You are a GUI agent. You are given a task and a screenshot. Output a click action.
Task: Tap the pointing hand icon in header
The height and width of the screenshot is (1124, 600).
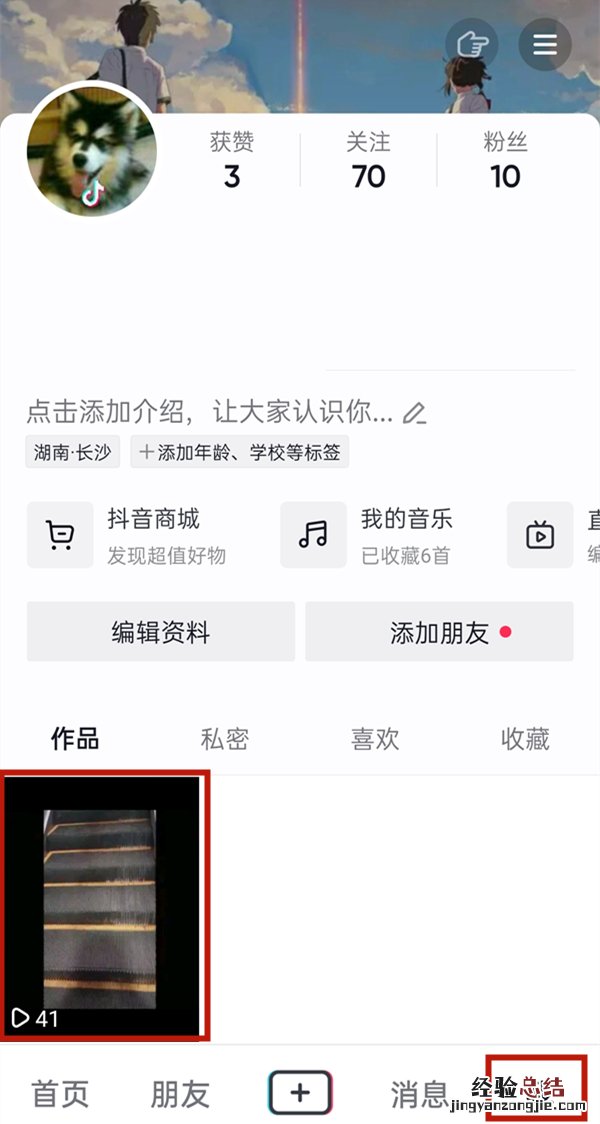[x=471, y=45]
